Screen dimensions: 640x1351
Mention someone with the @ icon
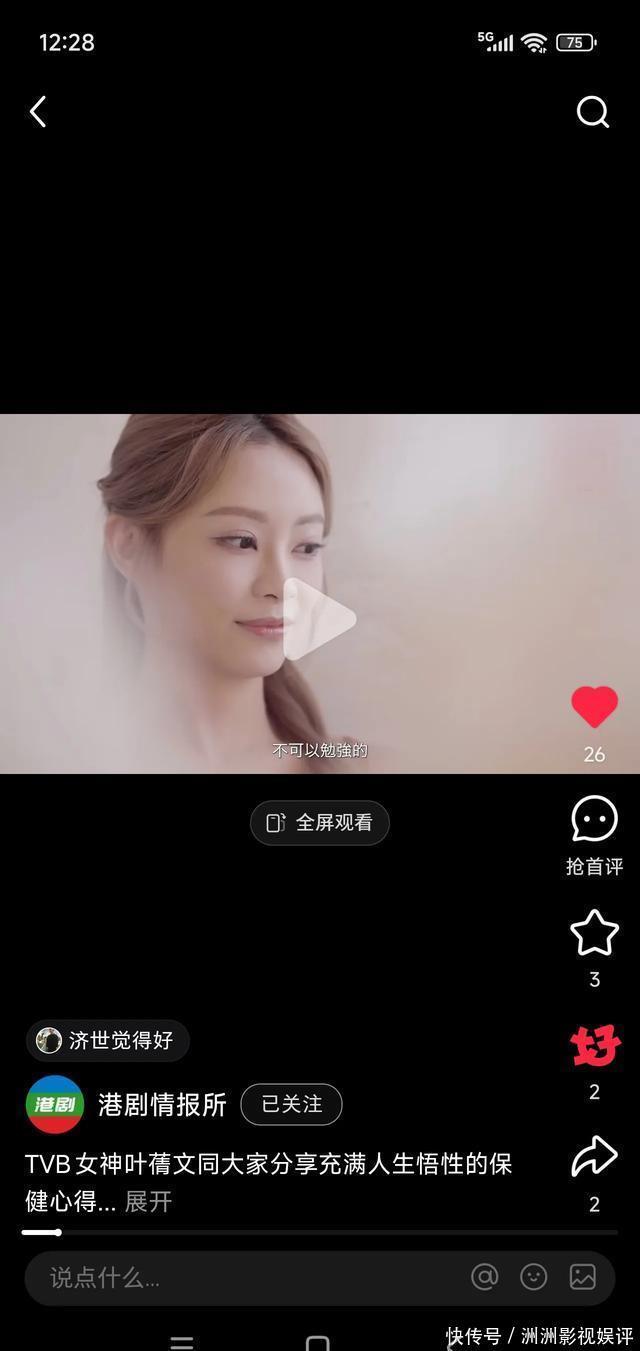[x=484, y=1277]
